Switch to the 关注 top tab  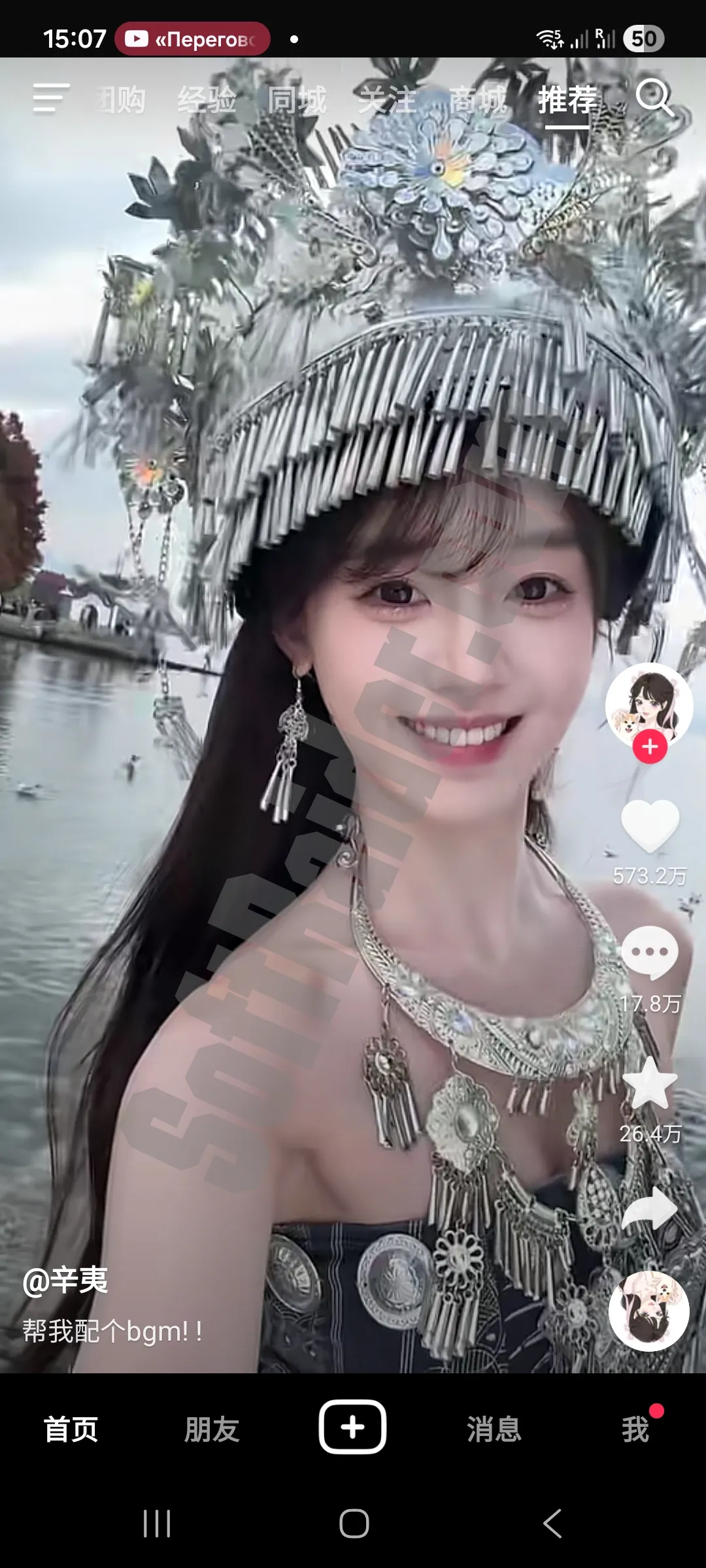pyautogui.click(x=387, y=101)
